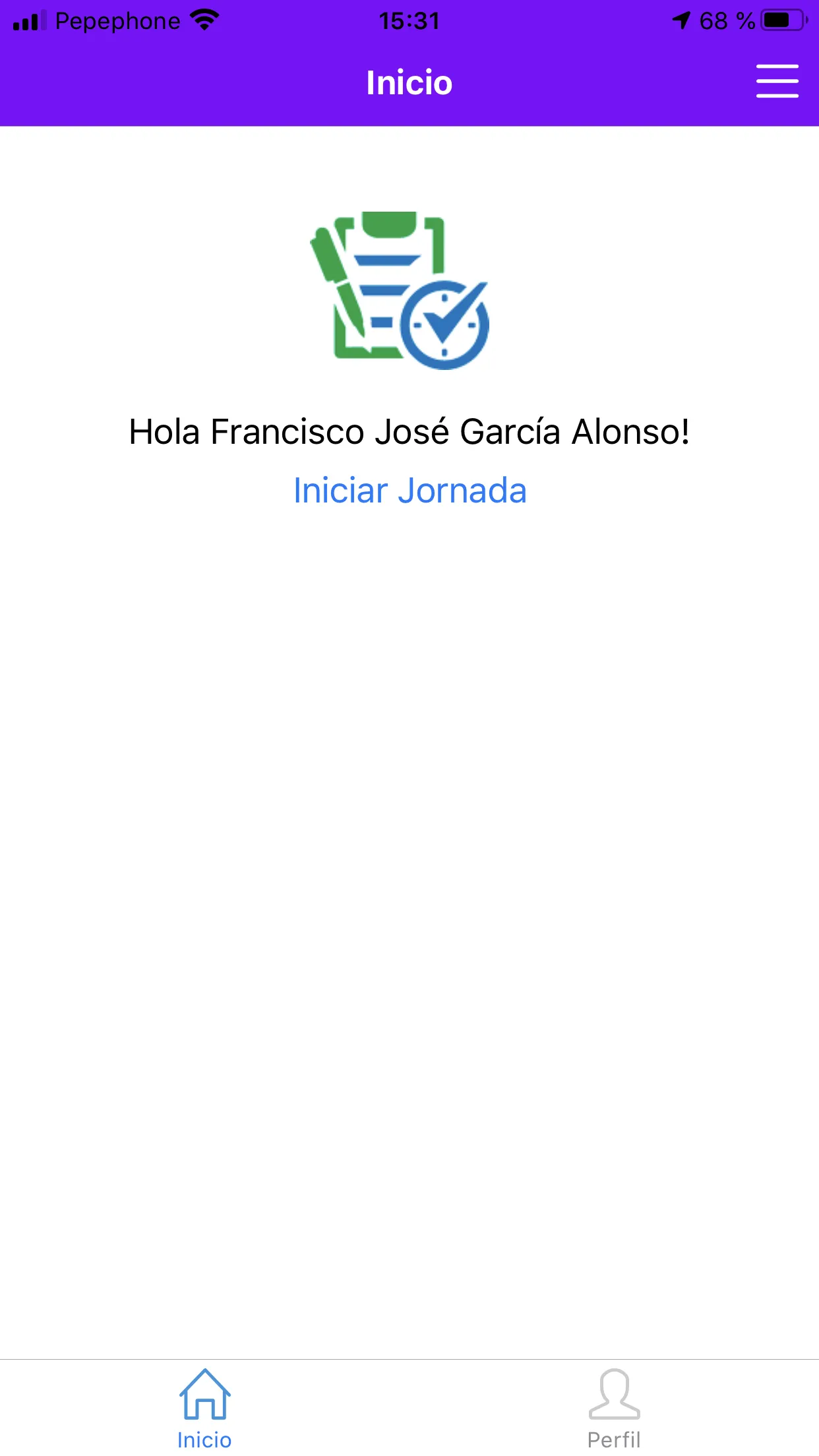Image resolution: width=819 pixels, height=1456 pixels.
Task: Tap the clipboard and clock app logo
Action: 409,290
